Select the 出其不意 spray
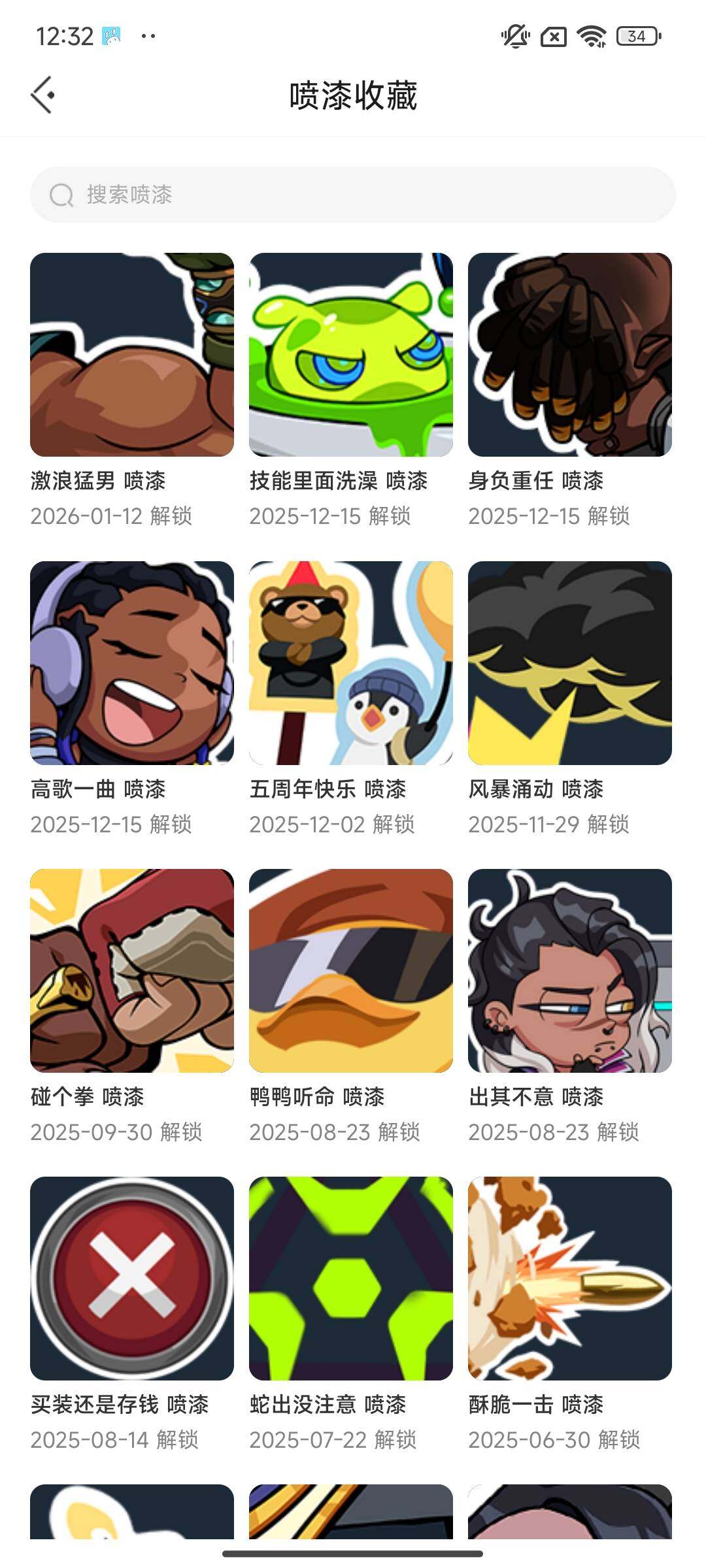 (x=570, y=971)
